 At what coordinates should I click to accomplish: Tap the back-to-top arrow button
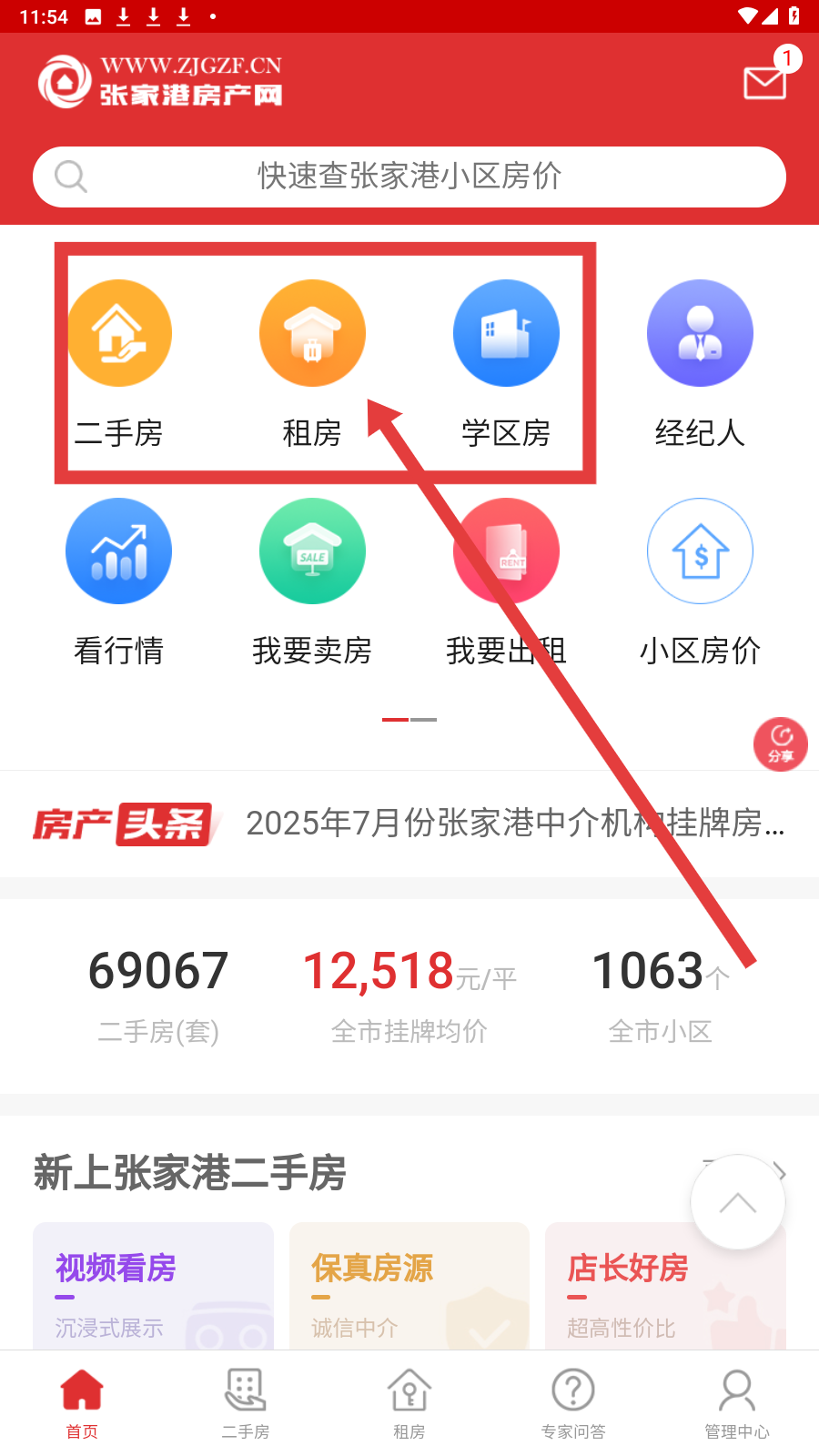tap(737, 1202)
